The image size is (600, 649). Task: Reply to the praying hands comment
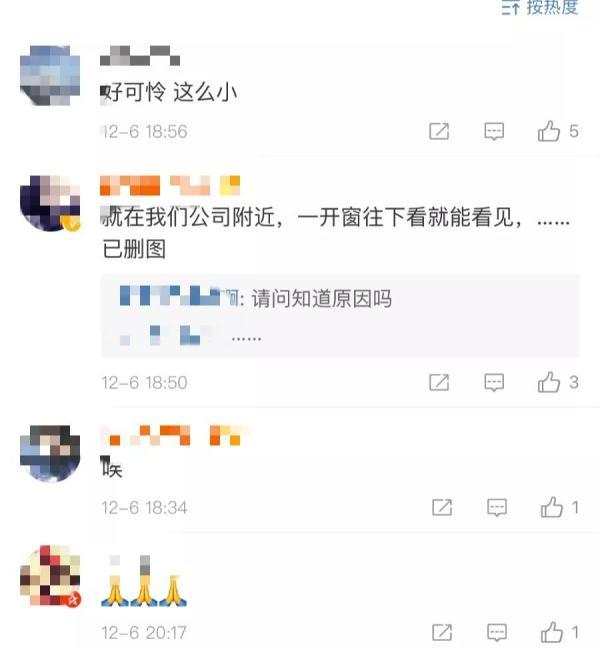[x=497, y=632]
